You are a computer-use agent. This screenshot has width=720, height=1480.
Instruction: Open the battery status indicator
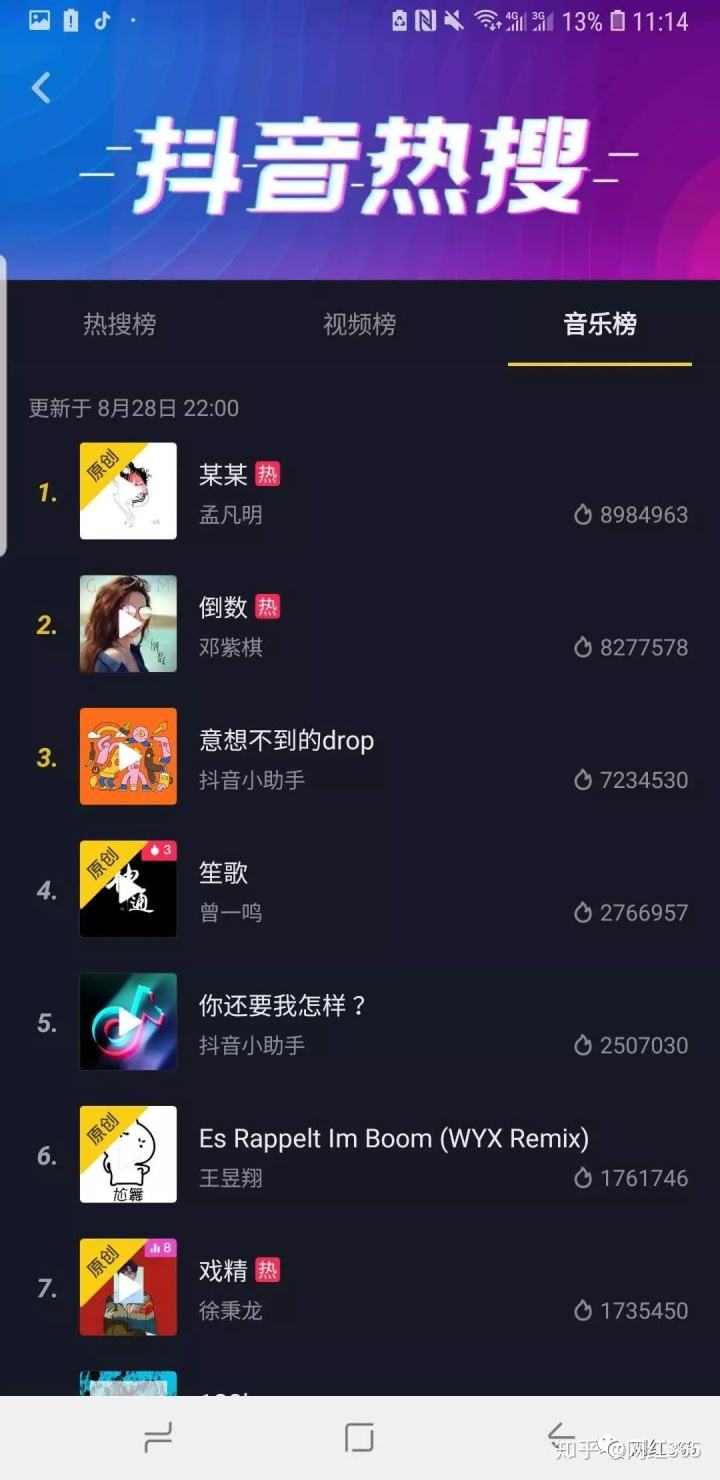pyautogui.click(x=616, y=20)
